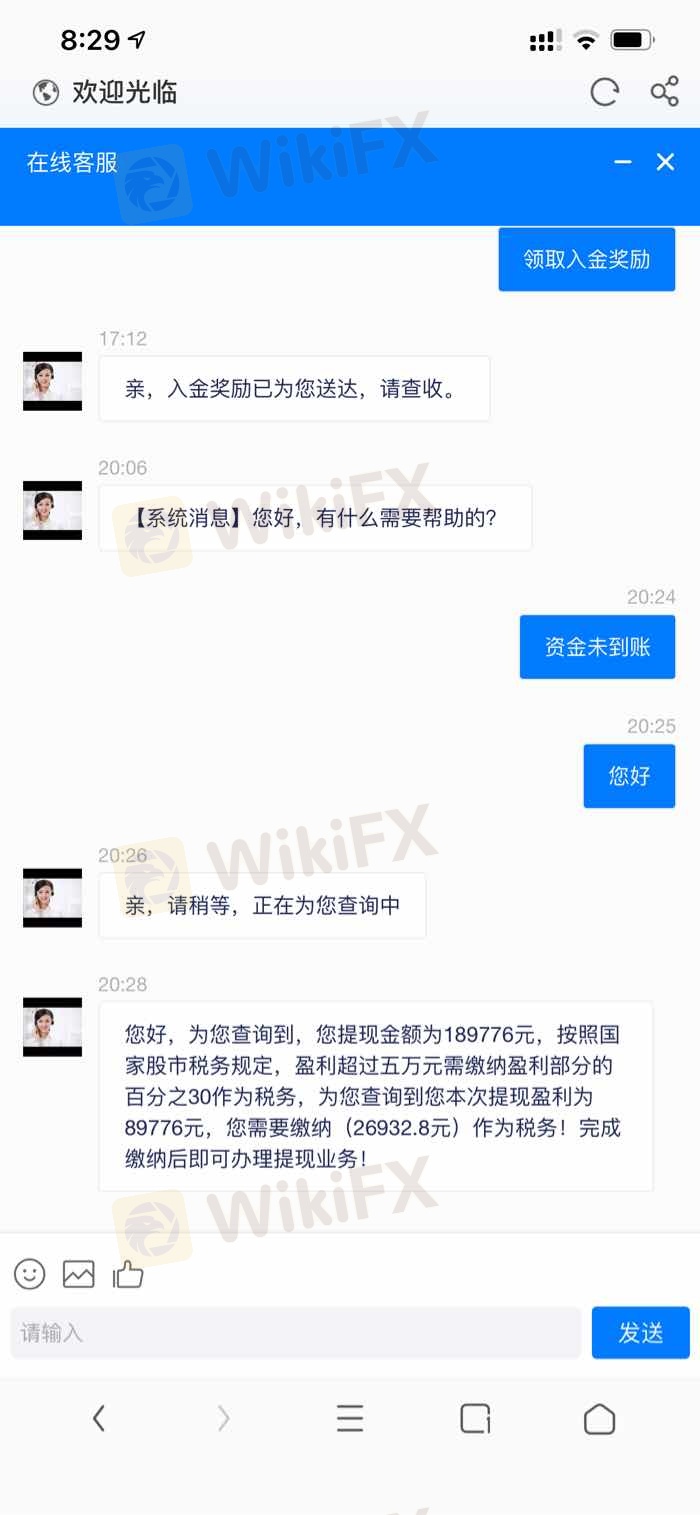
Task: Reload the page with the refresh icon
Action: pyautogui.click(x=604, y=93)
